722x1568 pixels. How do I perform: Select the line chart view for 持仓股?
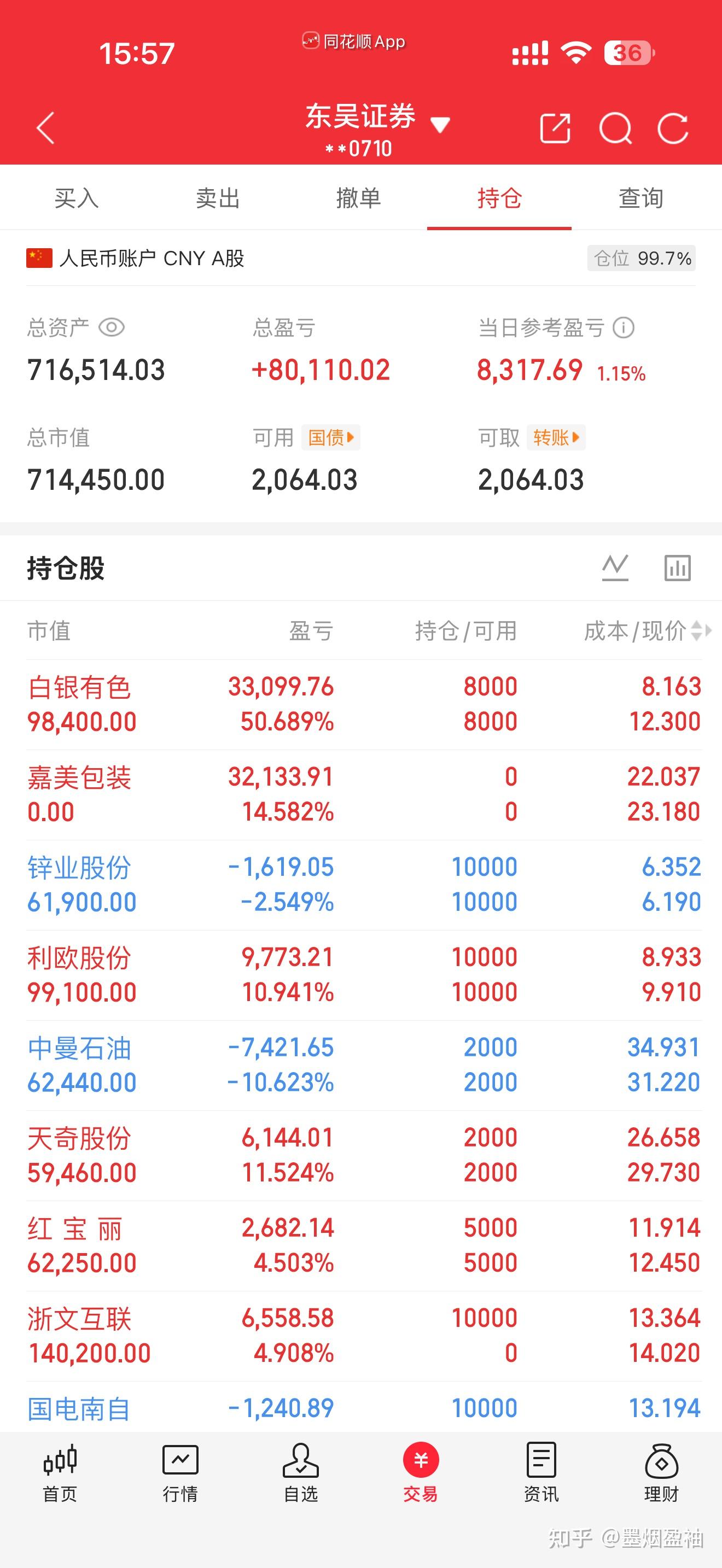[x=615, y=567]
